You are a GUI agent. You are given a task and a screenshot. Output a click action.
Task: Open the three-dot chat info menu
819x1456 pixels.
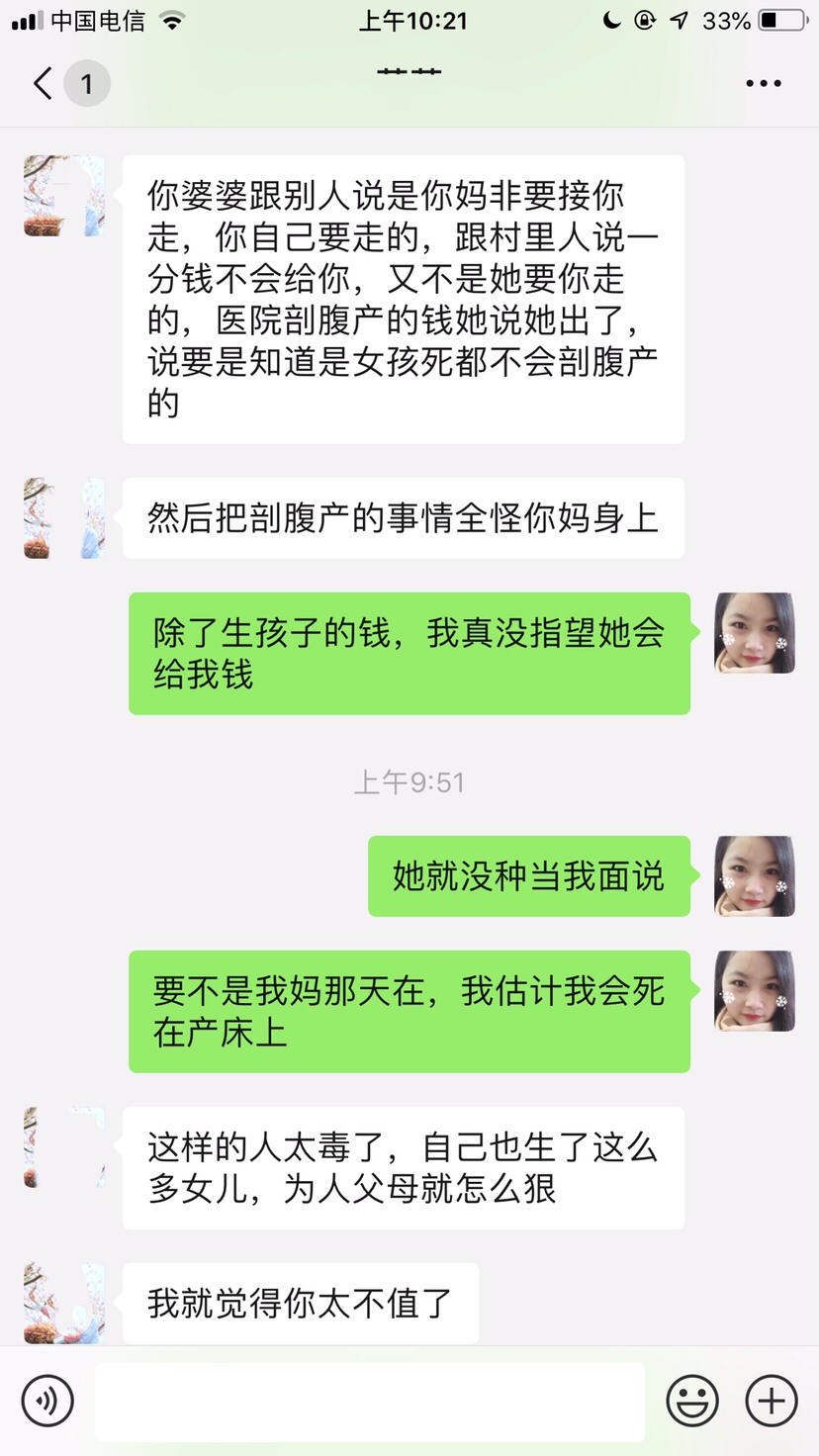(x=763, y=84)
